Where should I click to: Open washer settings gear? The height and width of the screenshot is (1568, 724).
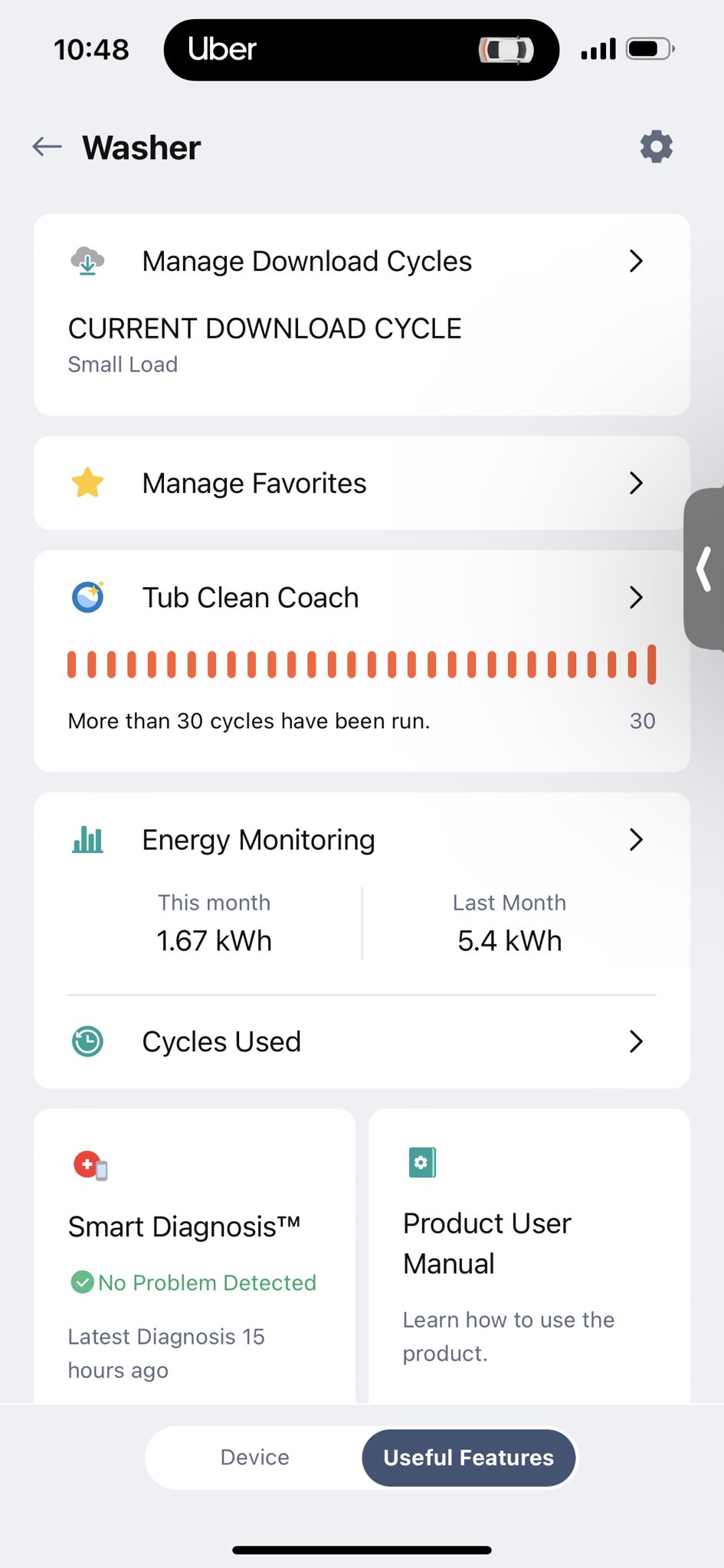pos(657,146)
